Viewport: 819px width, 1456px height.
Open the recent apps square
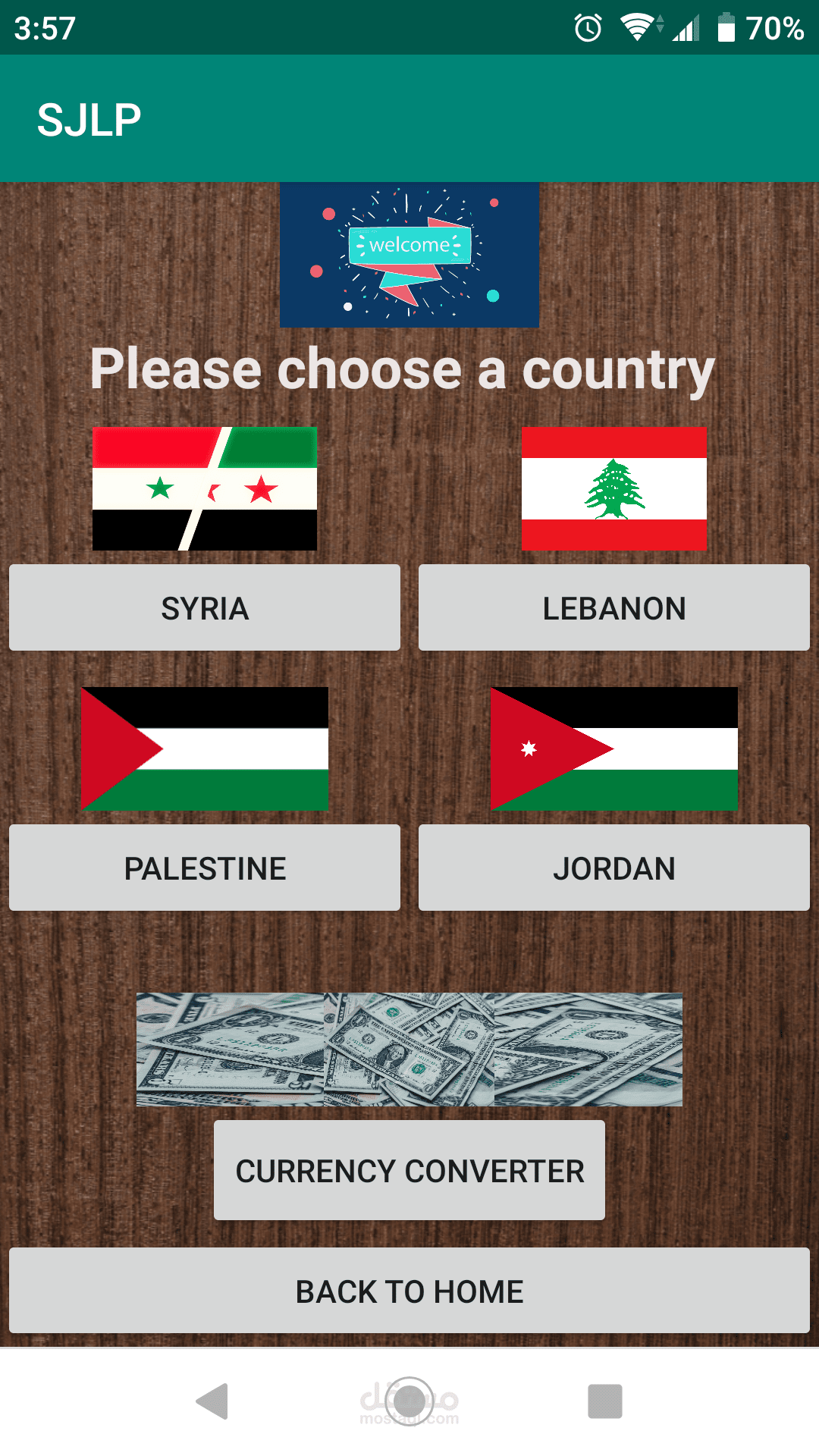[x=604, y=1401]
